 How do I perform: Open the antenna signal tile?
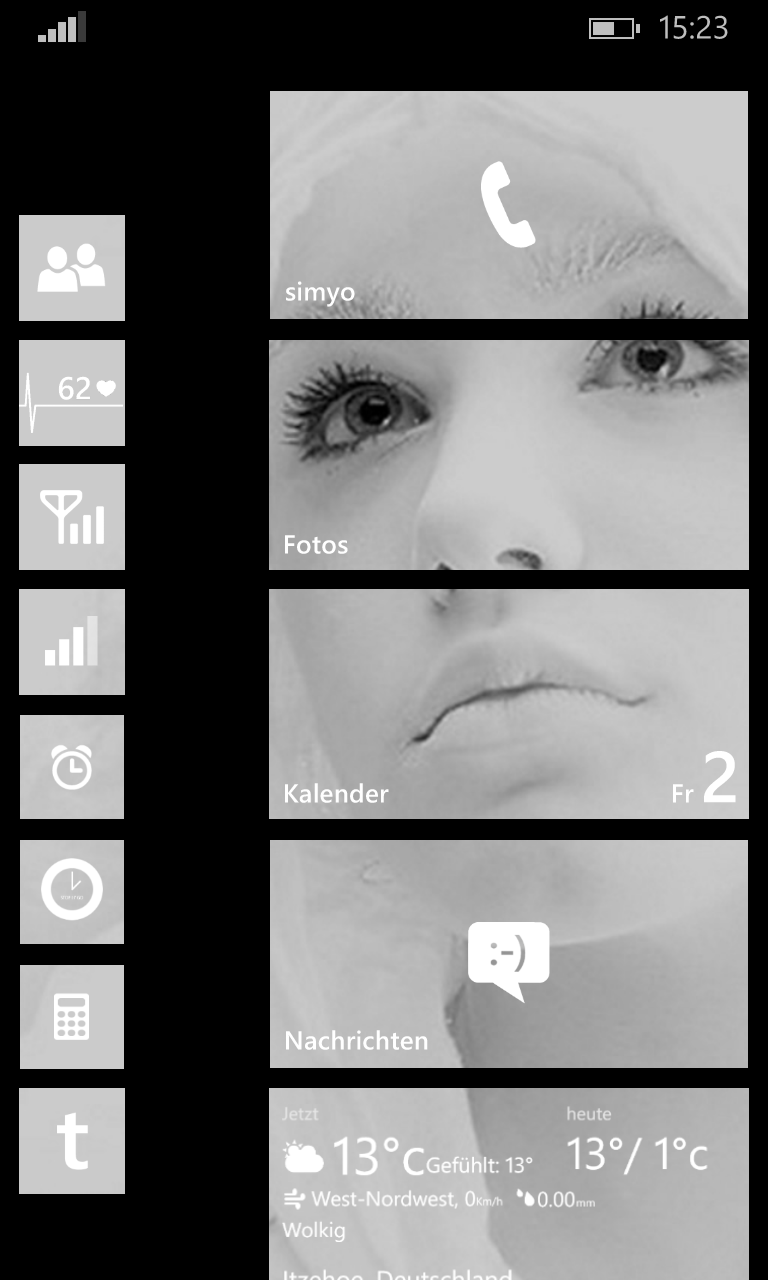point(72,517)
